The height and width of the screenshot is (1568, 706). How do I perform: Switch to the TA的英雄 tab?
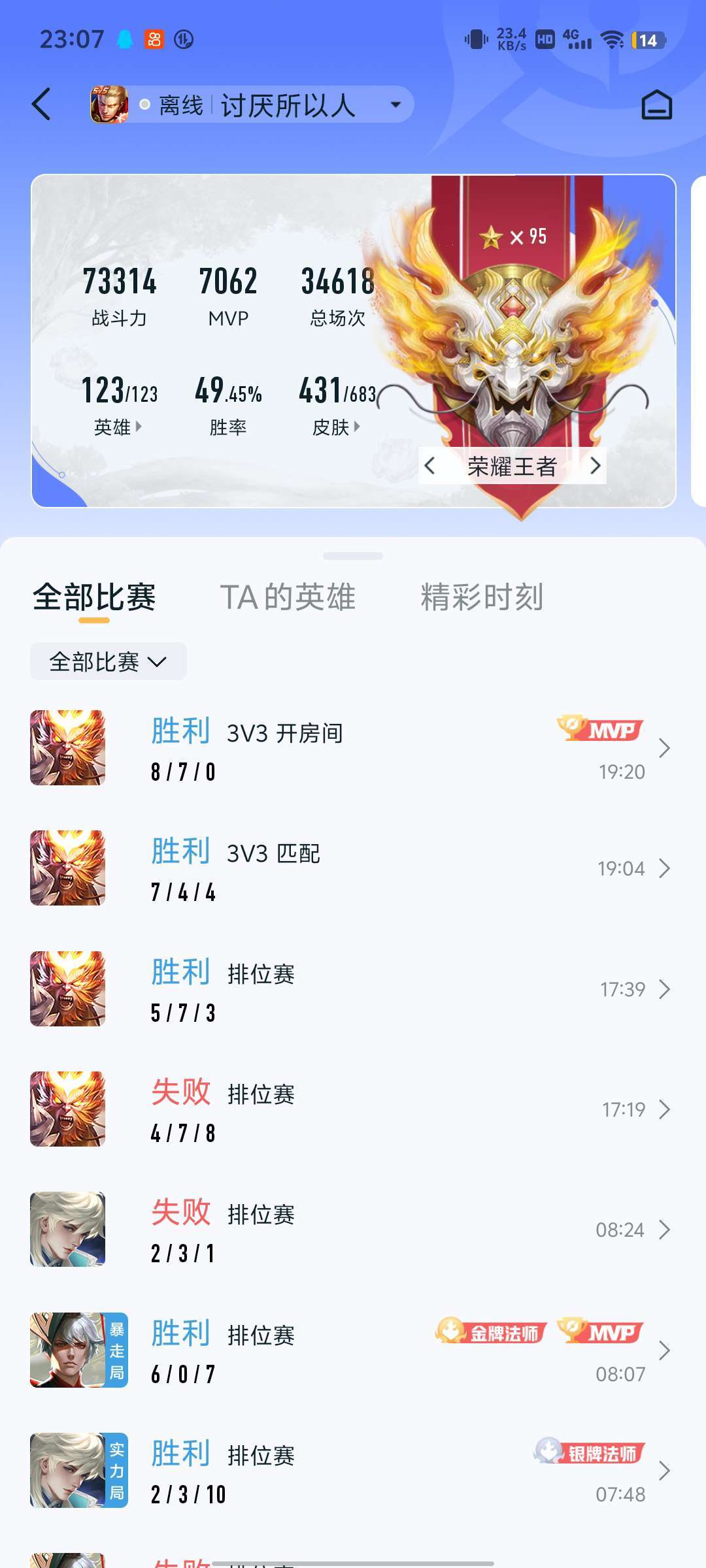coord(288,597)
